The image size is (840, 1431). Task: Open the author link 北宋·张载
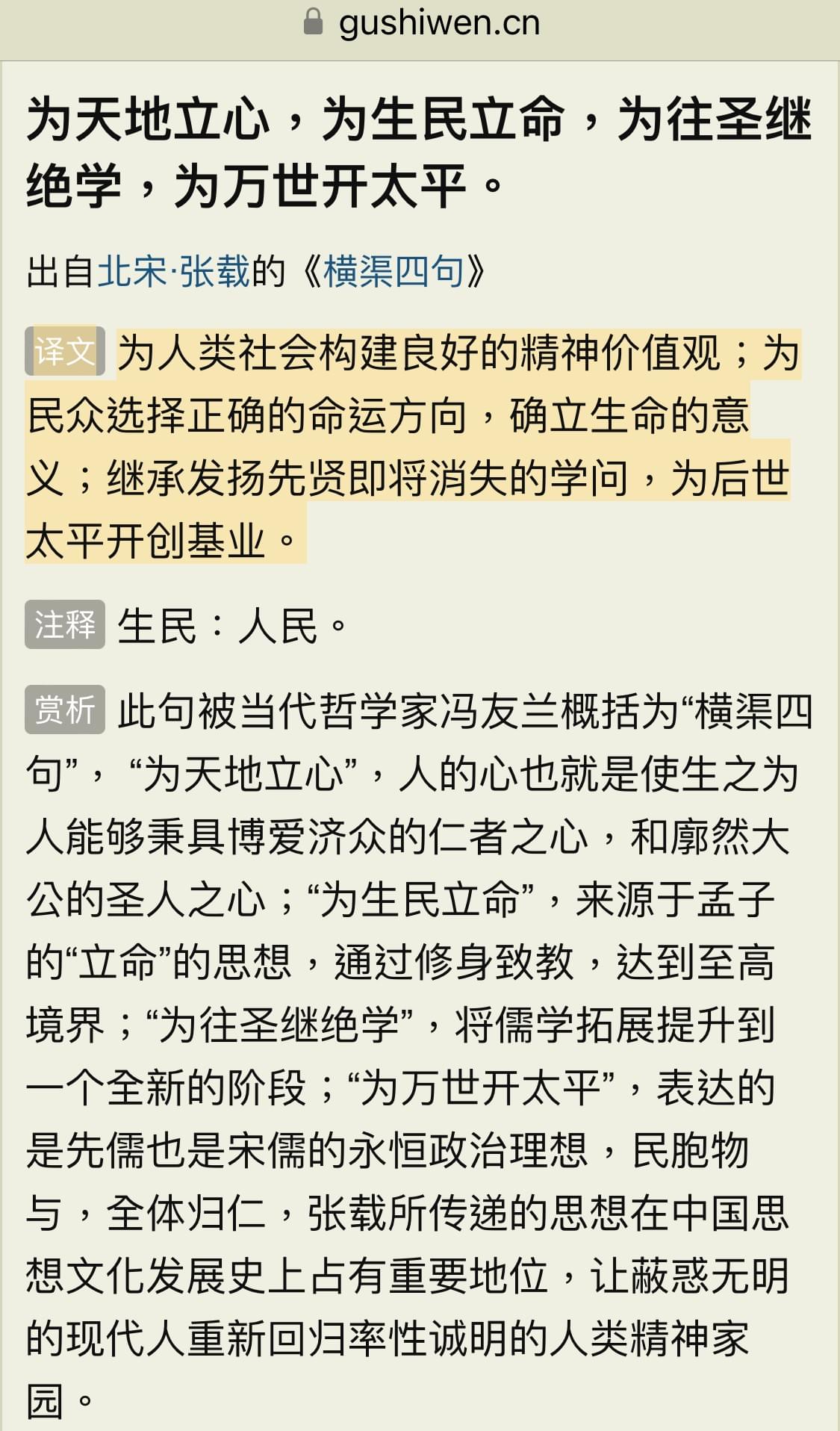tap(173, 270)
